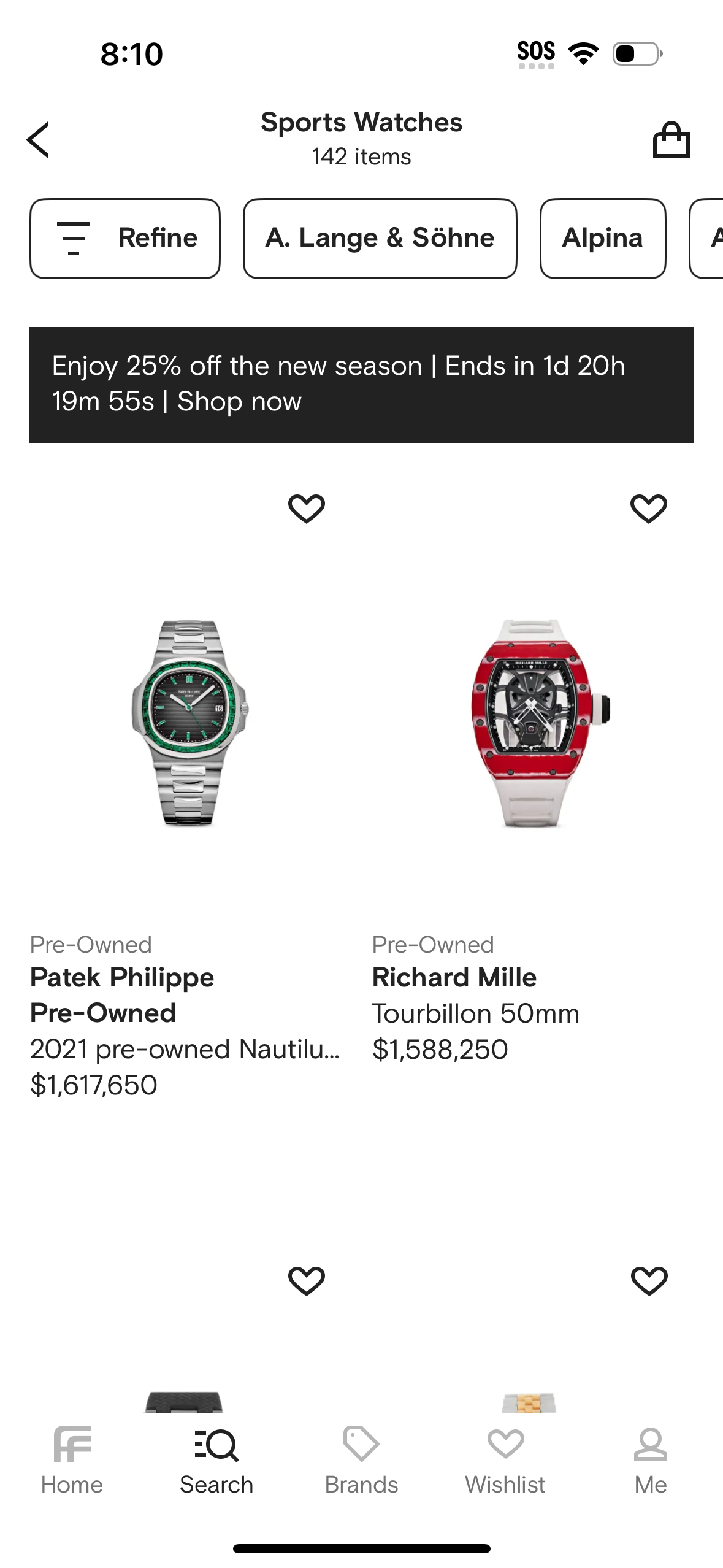The image size is (723, 1568).
Task: Heart the bottom-left black watch
Action: [x=307, y=1281]
